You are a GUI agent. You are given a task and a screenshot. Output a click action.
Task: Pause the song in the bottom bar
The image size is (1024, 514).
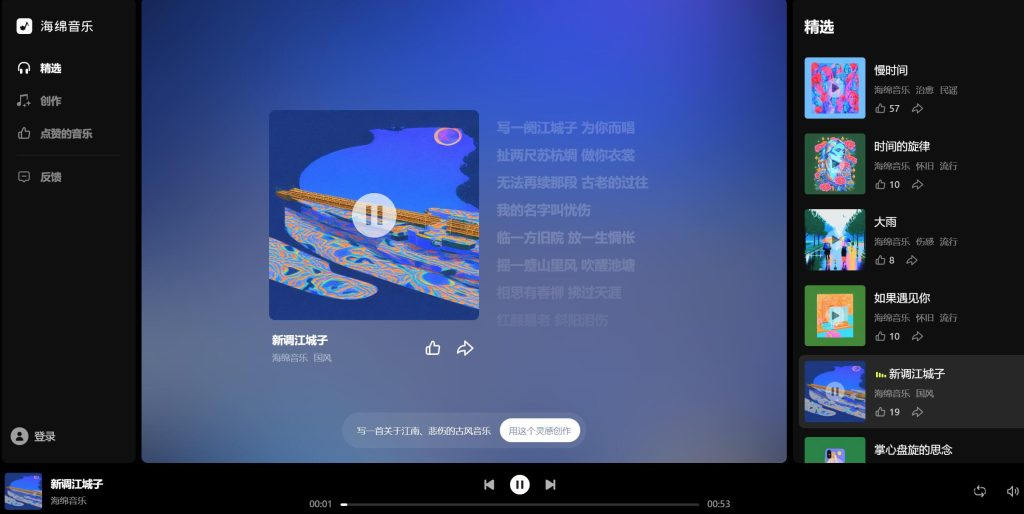tap(519, 485)
